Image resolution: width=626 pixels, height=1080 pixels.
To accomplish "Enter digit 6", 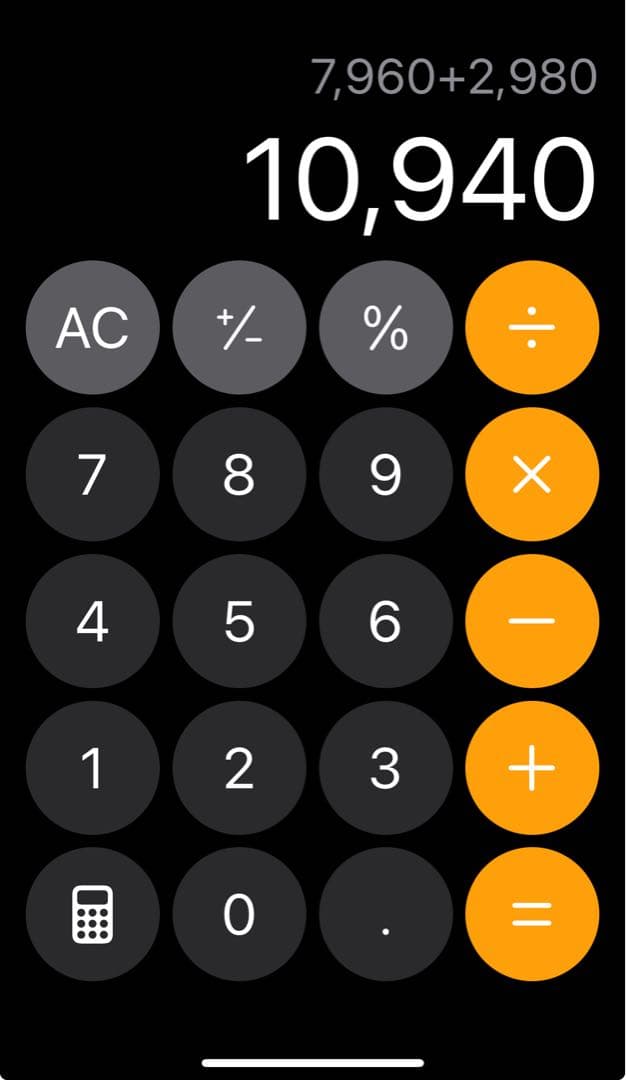I will [386, 621].
